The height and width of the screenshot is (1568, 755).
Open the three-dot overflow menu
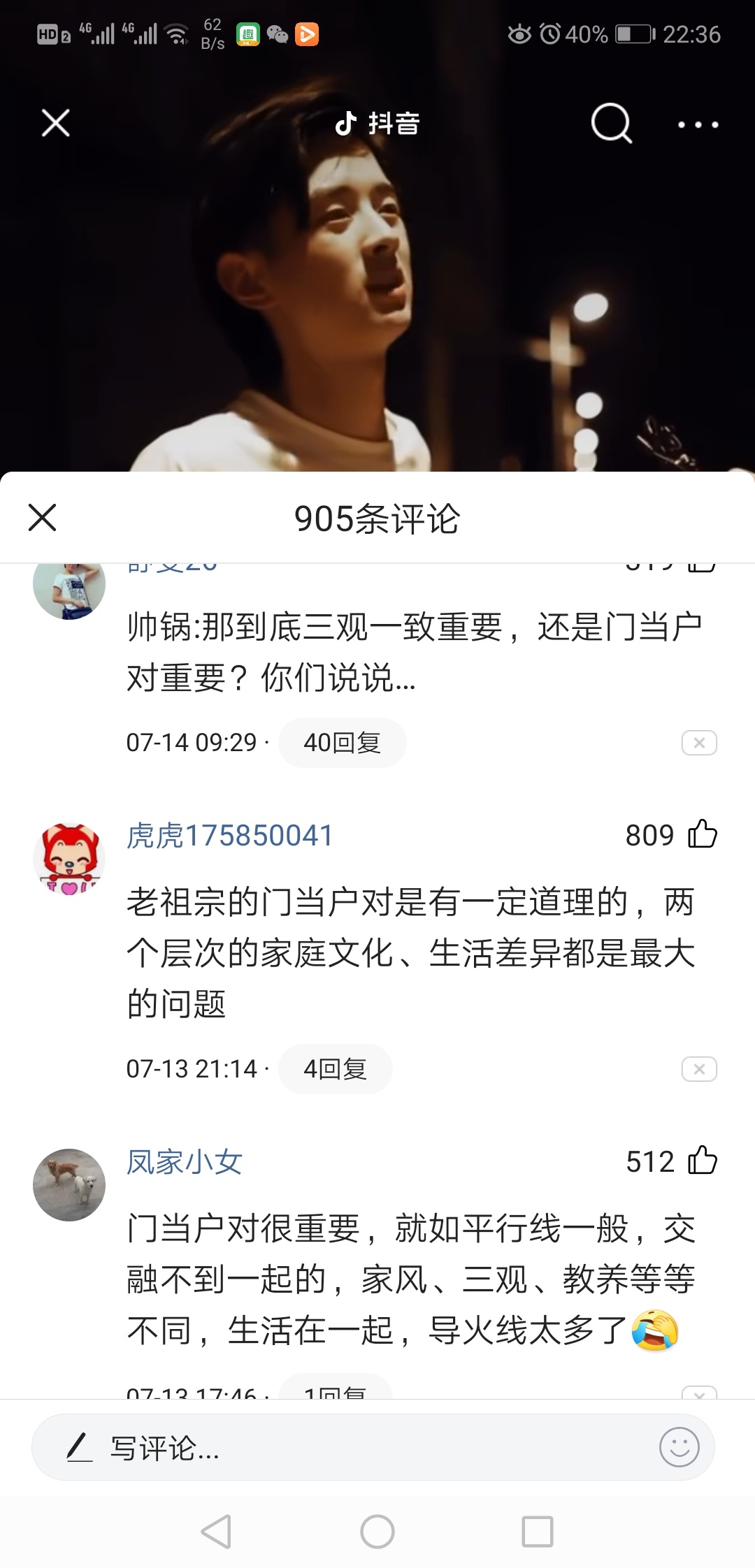[698, 125]
